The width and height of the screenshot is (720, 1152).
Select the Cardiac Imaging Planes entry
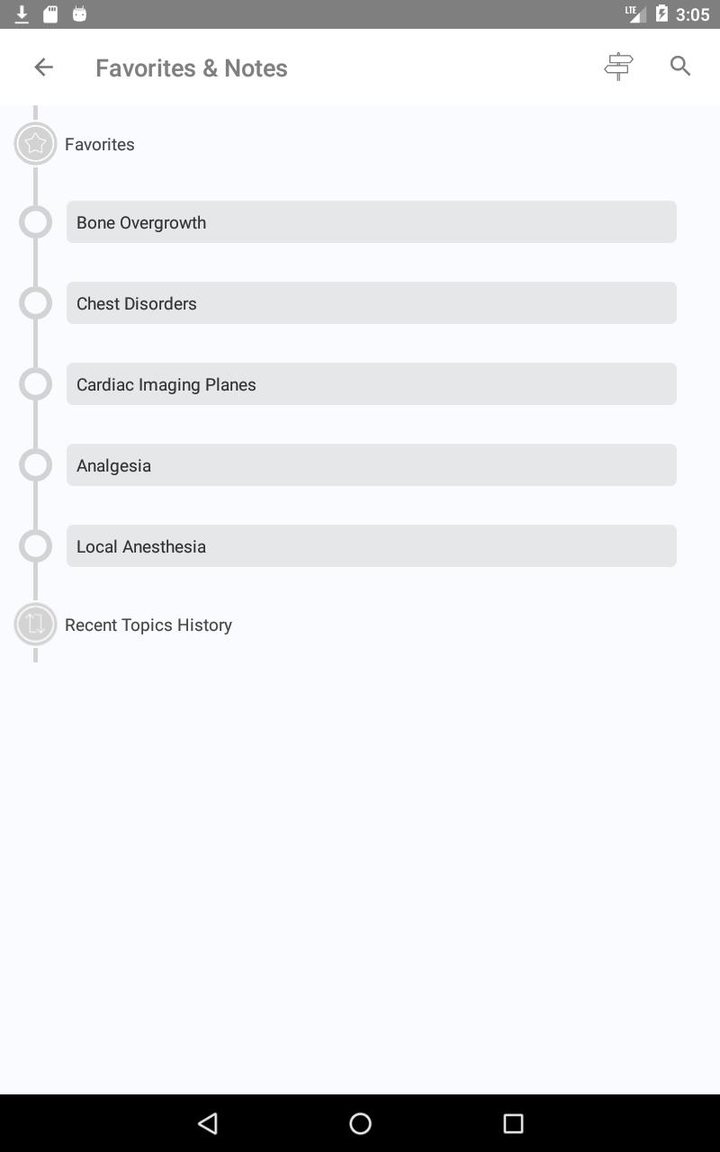click(370, 384)
